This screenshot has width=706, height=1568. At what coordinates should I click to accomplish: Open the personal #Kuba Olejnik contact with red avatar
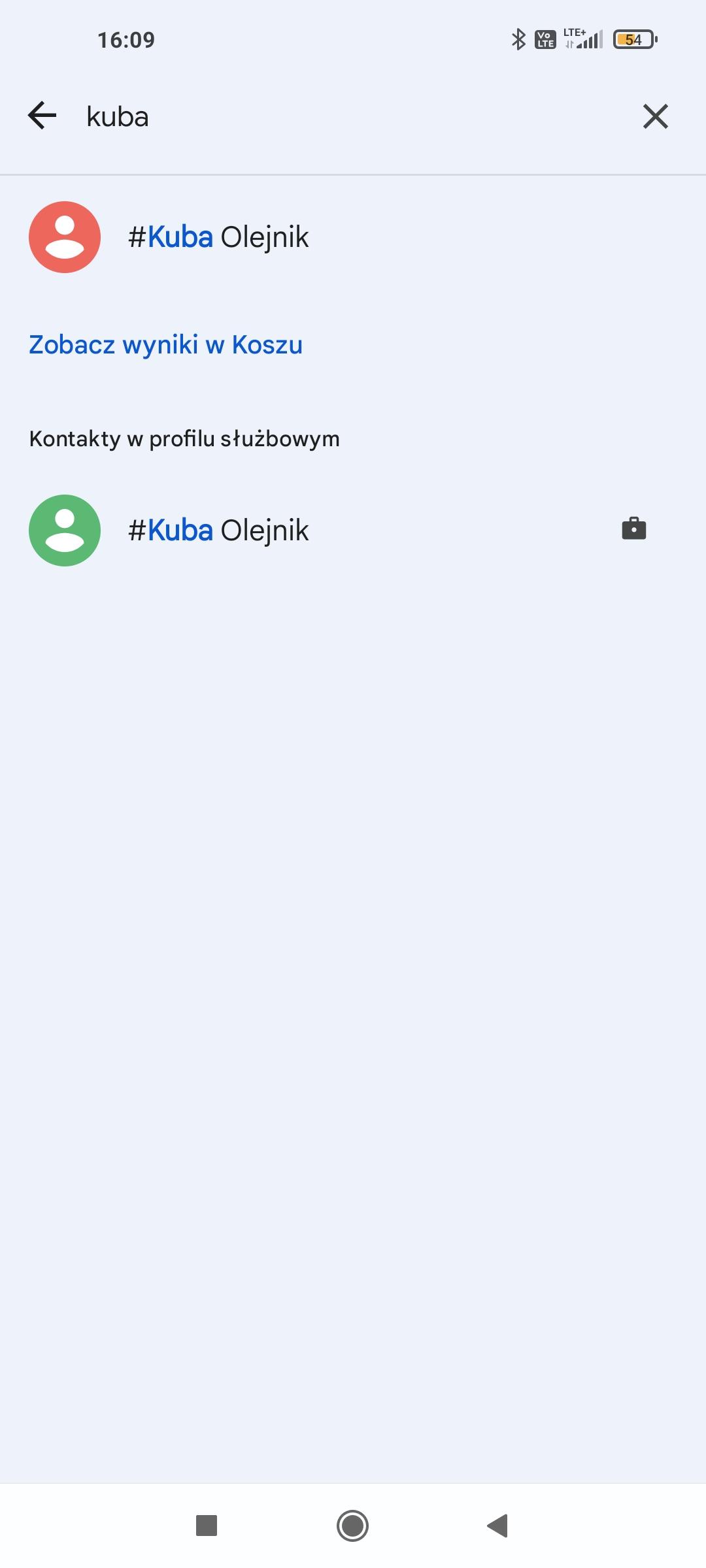pyautogui.click(x=218, y=237)
